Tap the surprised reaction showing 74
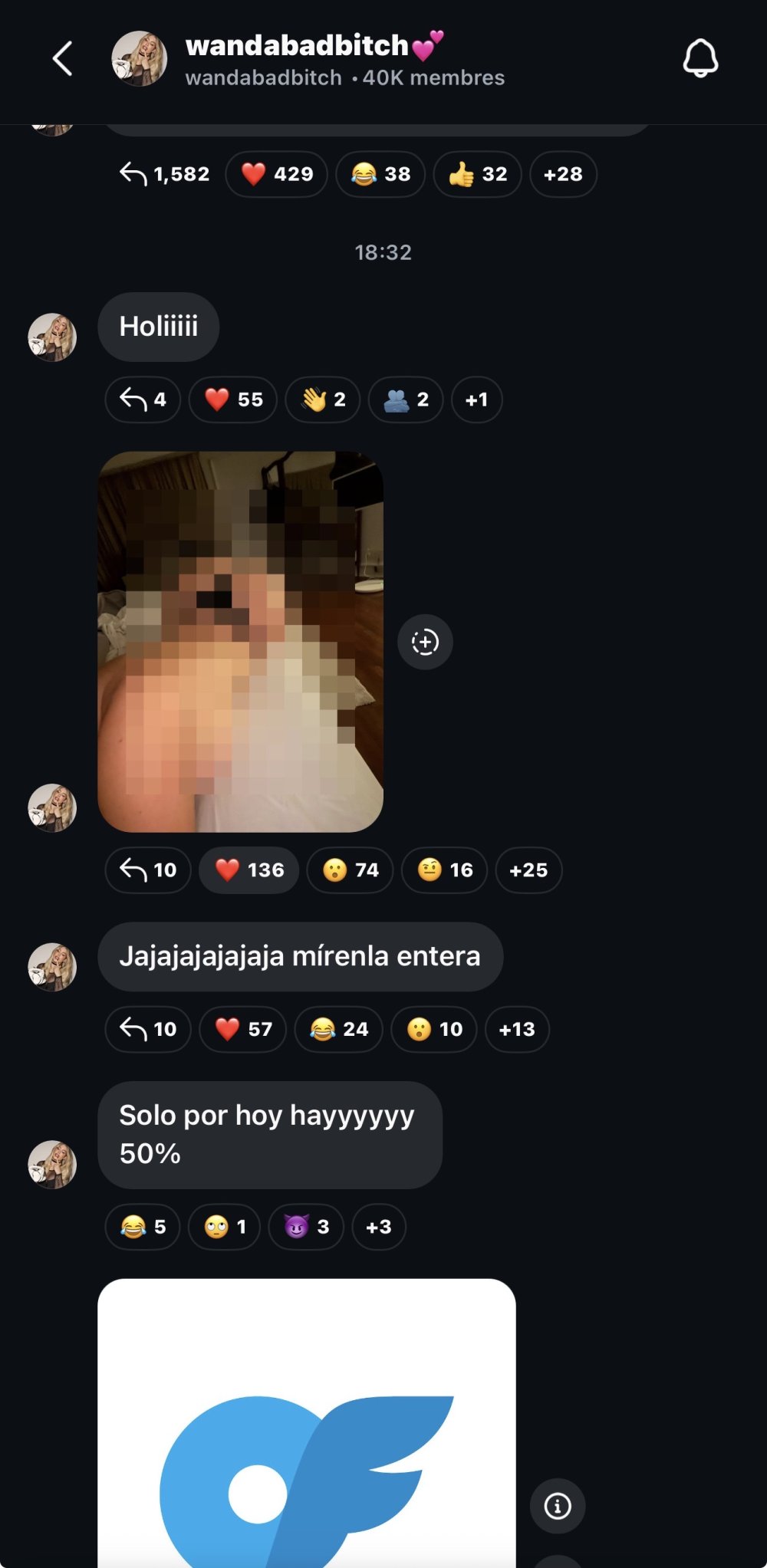767x1568 pixels. [x=351, y=870]
